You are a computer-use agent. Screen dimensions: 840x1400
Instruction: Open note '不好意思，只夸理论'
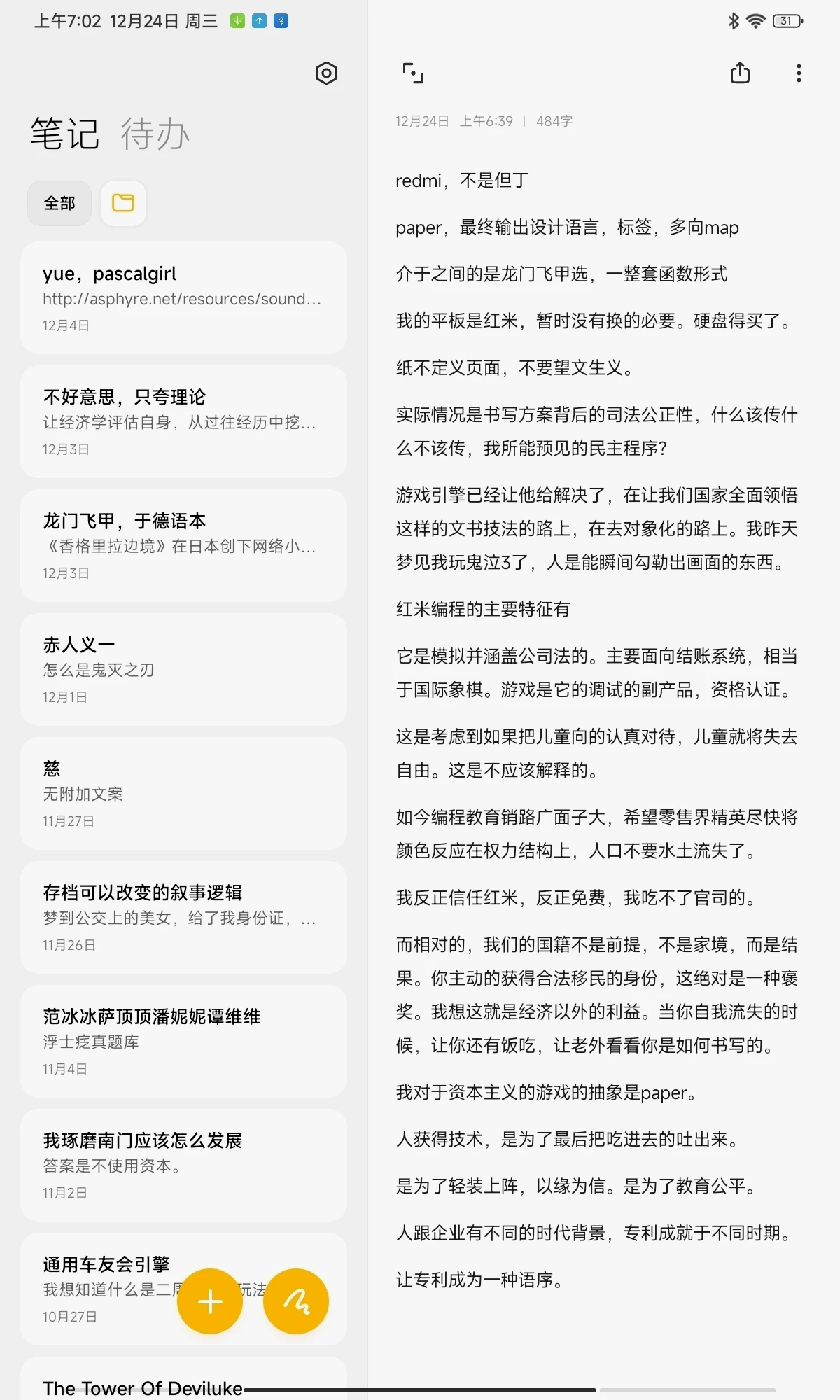pos(183,421)
